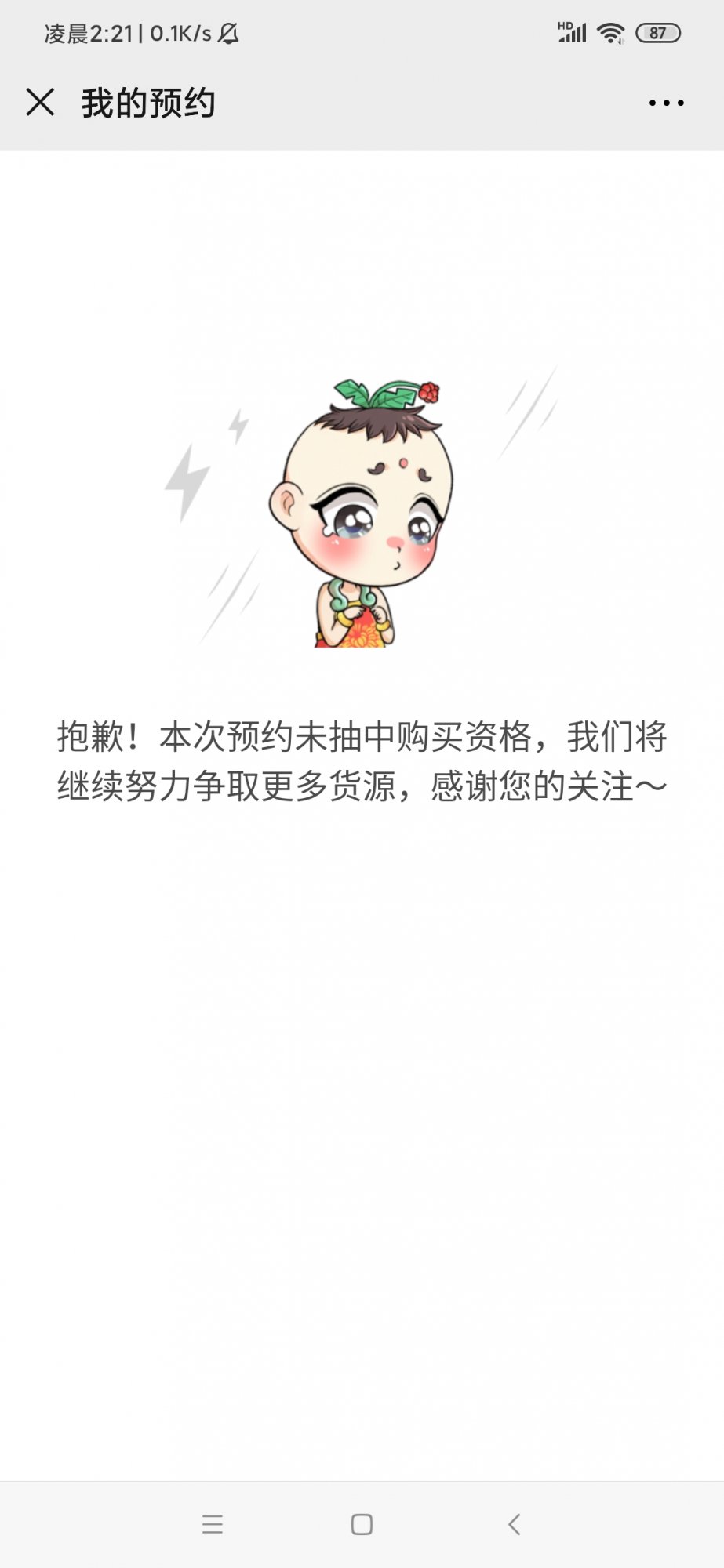Open recent apps from navigation bar
The width and height of the screenshot is (724, 1568).
pyautogui.click(x=213, y=1524)
